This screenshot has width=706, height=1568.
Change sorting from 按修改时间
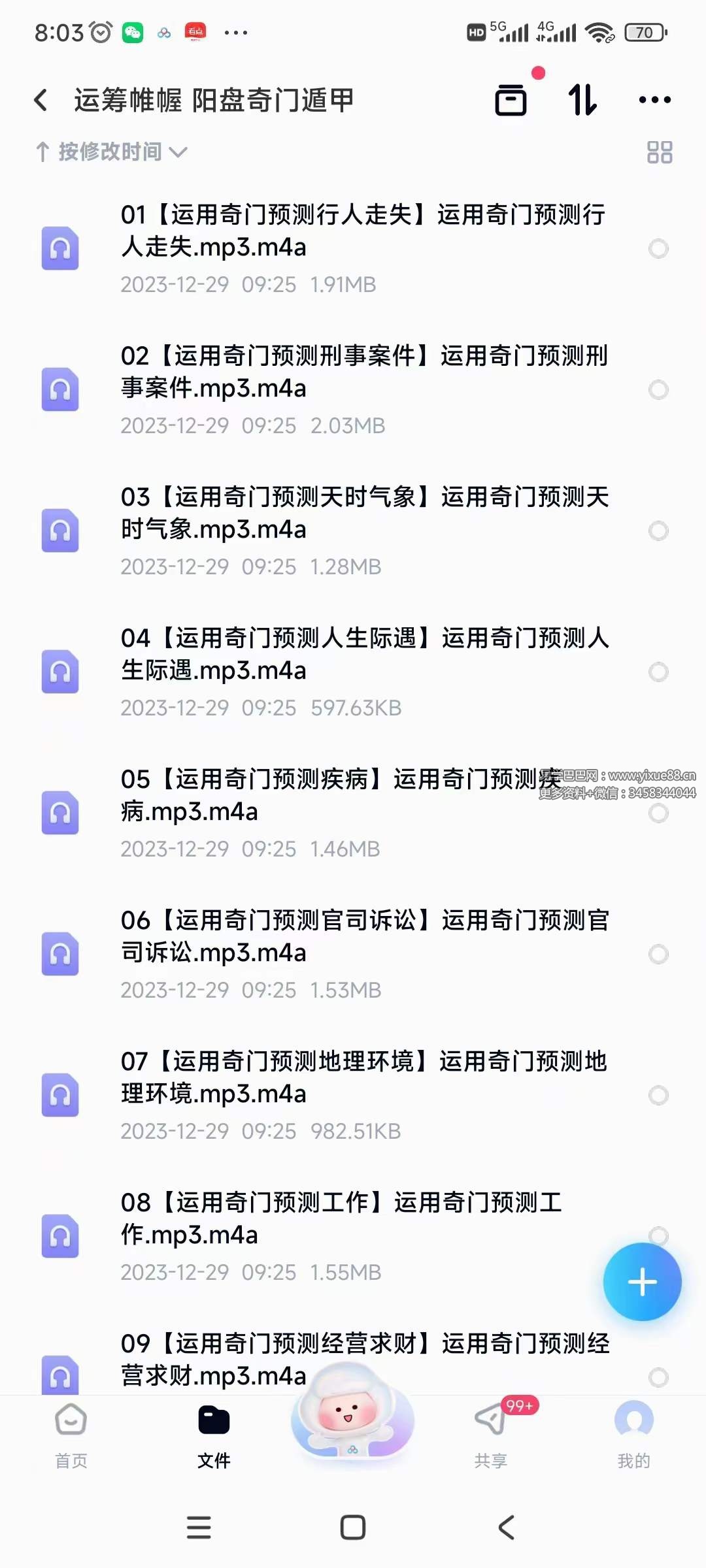[x=111, y=152]
